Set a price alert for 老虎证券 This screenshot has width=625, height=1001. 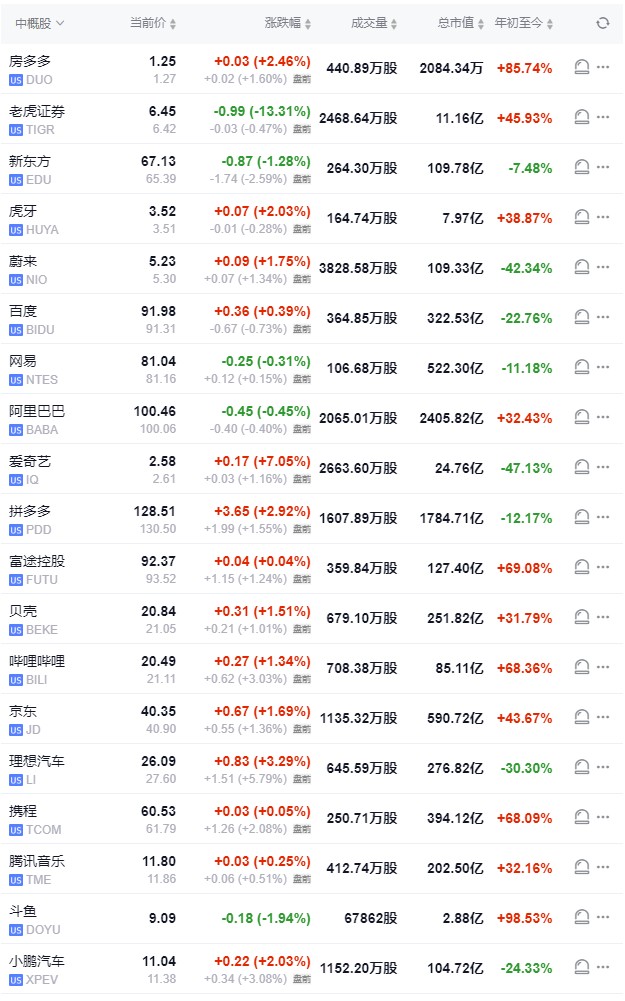tap(582, 118)
